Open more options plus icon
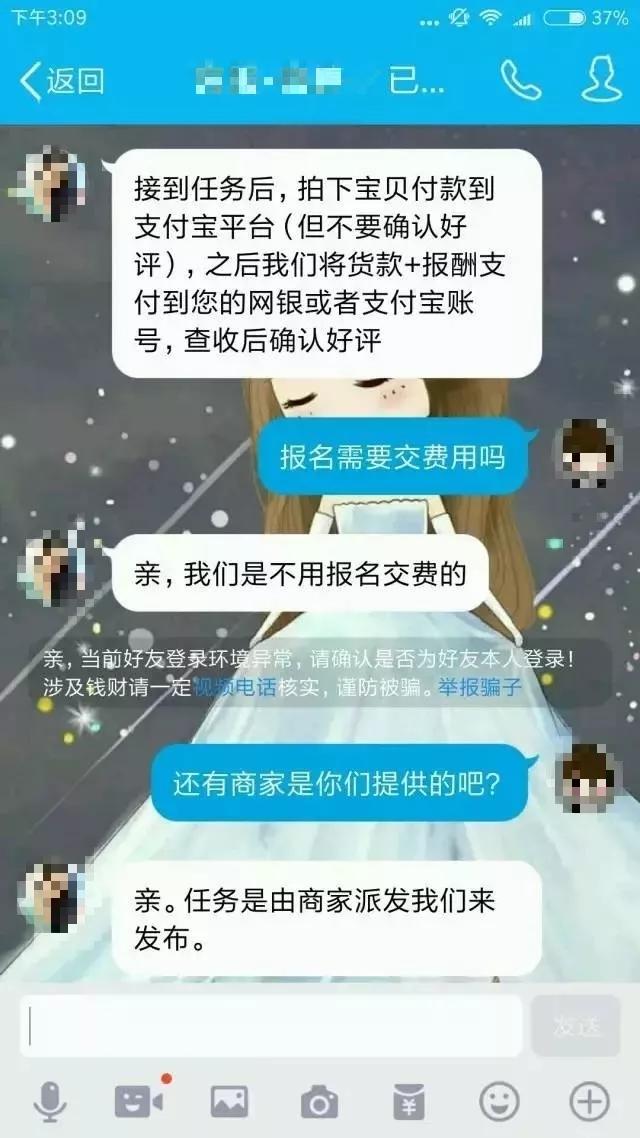 click(589, 1101)
